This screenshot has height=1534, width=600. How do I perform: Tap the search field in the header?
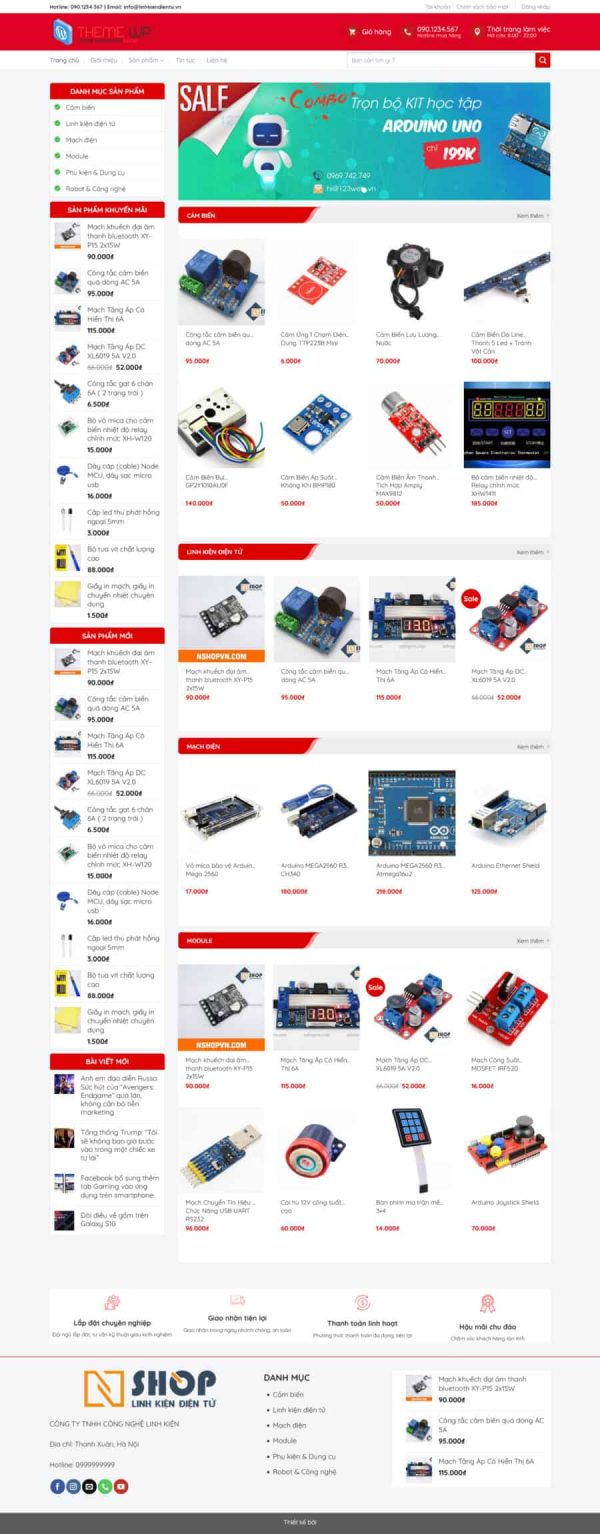(x=440, y=60)
